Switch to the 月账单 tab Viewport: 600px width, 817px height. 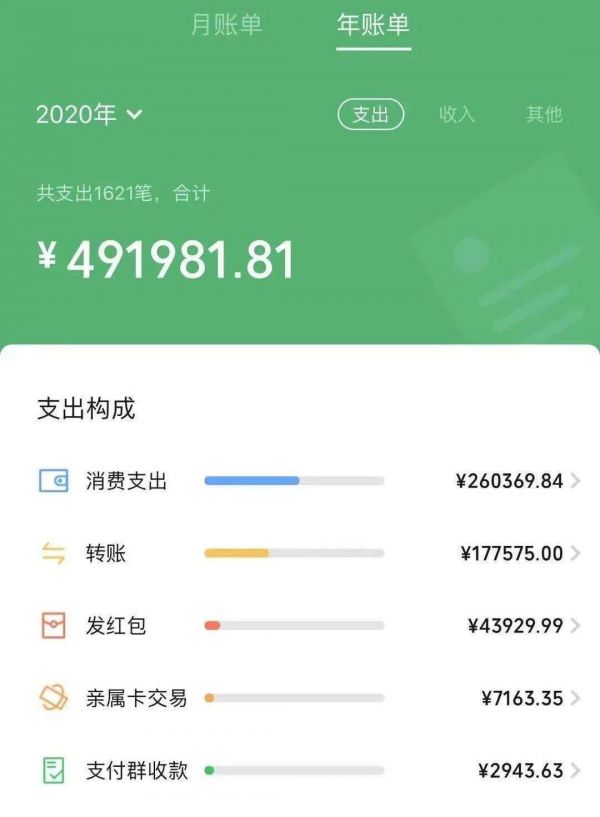[226, 25]
